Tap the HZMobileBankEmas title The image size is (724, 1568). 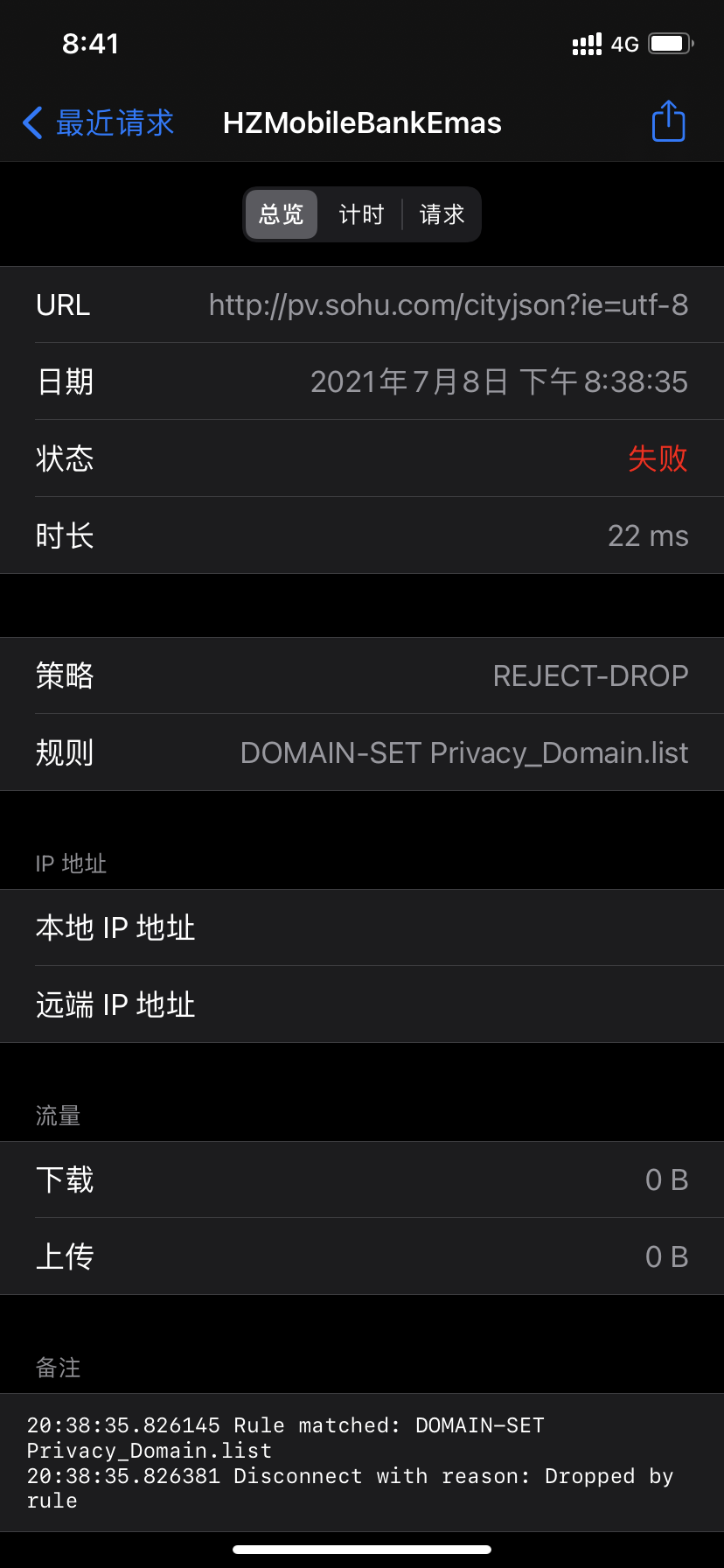[x=362, y=123]
